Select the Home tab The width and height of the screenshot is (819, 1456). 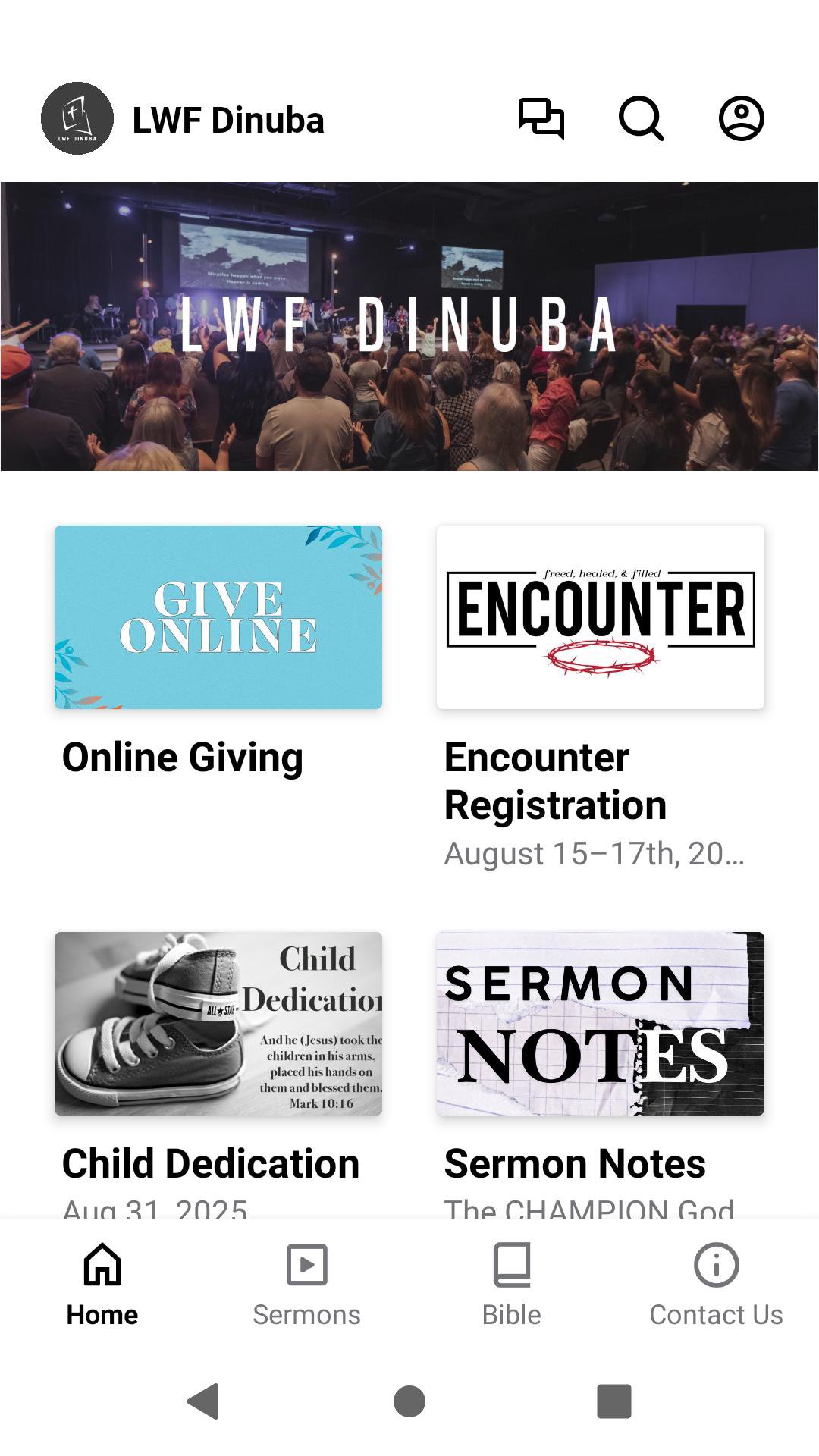click(x=102, y=1283)
